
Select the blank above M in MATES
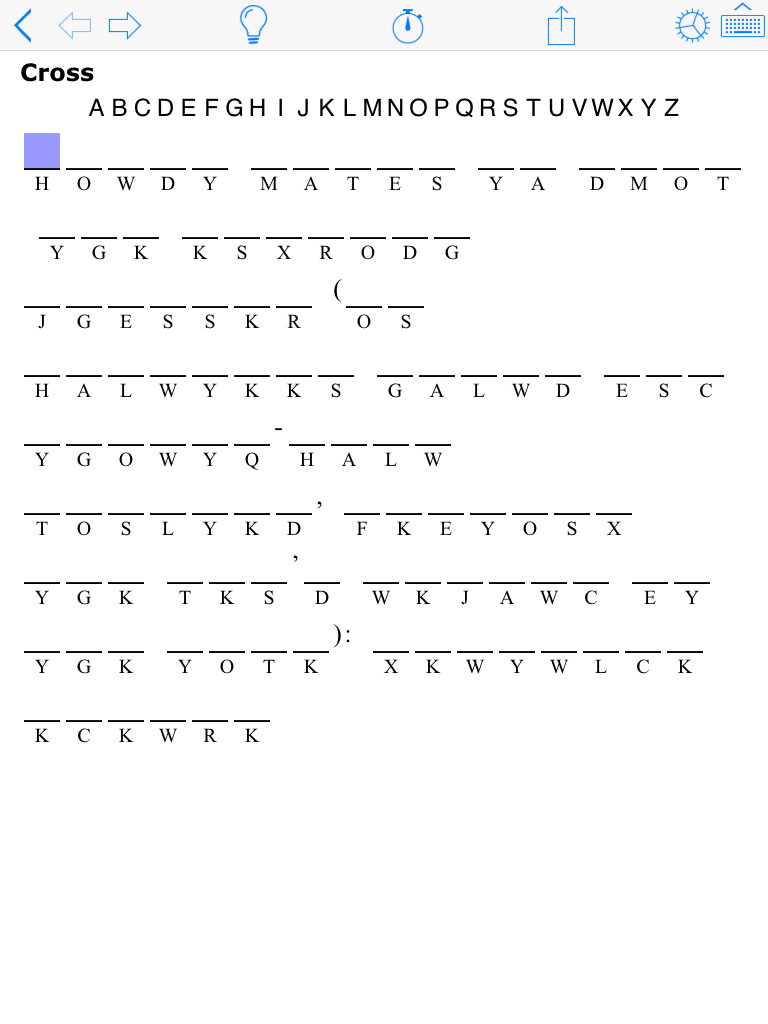(x=269, y=153)
